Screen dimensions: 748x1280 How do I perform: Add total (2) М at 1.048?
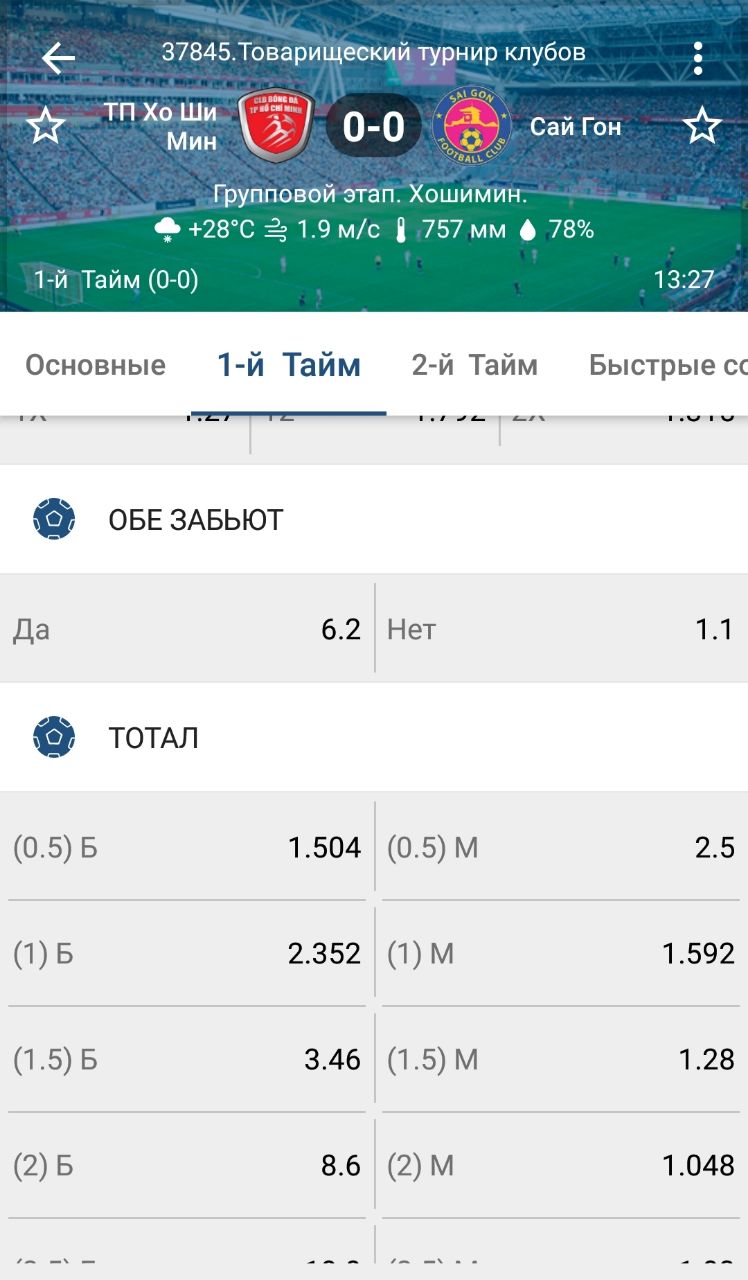[x=561, y=1165]
